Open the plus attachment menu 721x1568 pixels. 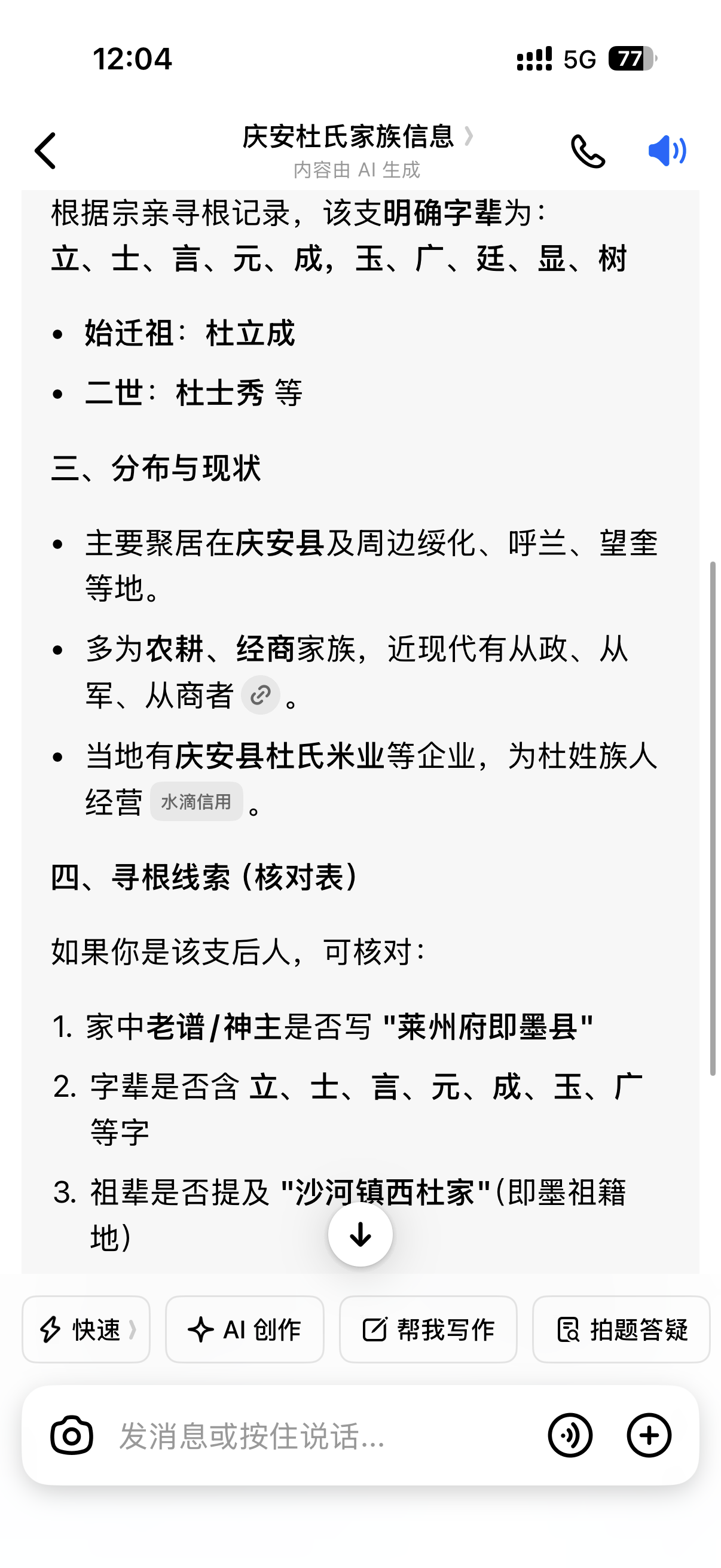point(649,1435)
